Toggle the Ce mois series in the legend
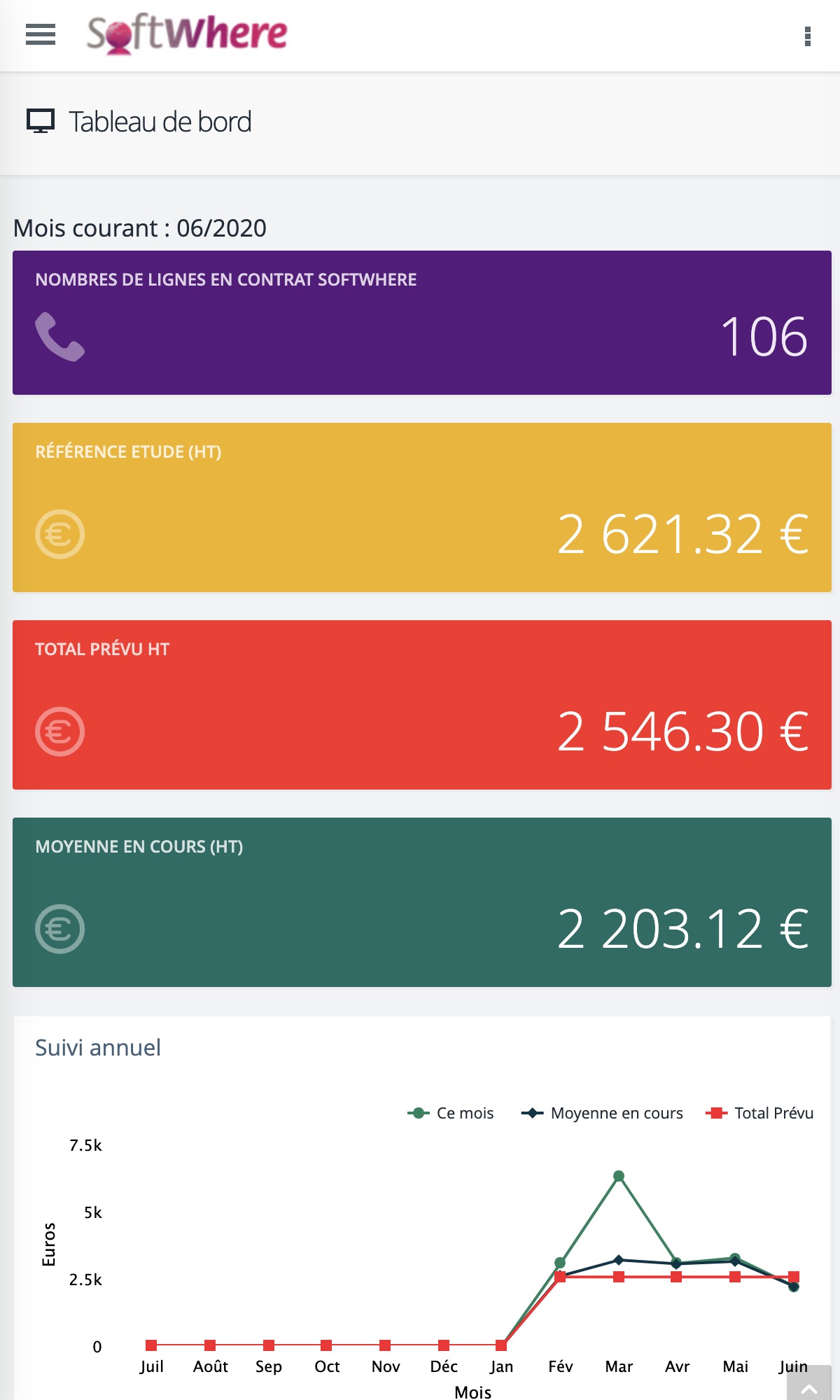Image resolution: width=840 pixels, height=1400 pixels. (x=451, y=1113)
